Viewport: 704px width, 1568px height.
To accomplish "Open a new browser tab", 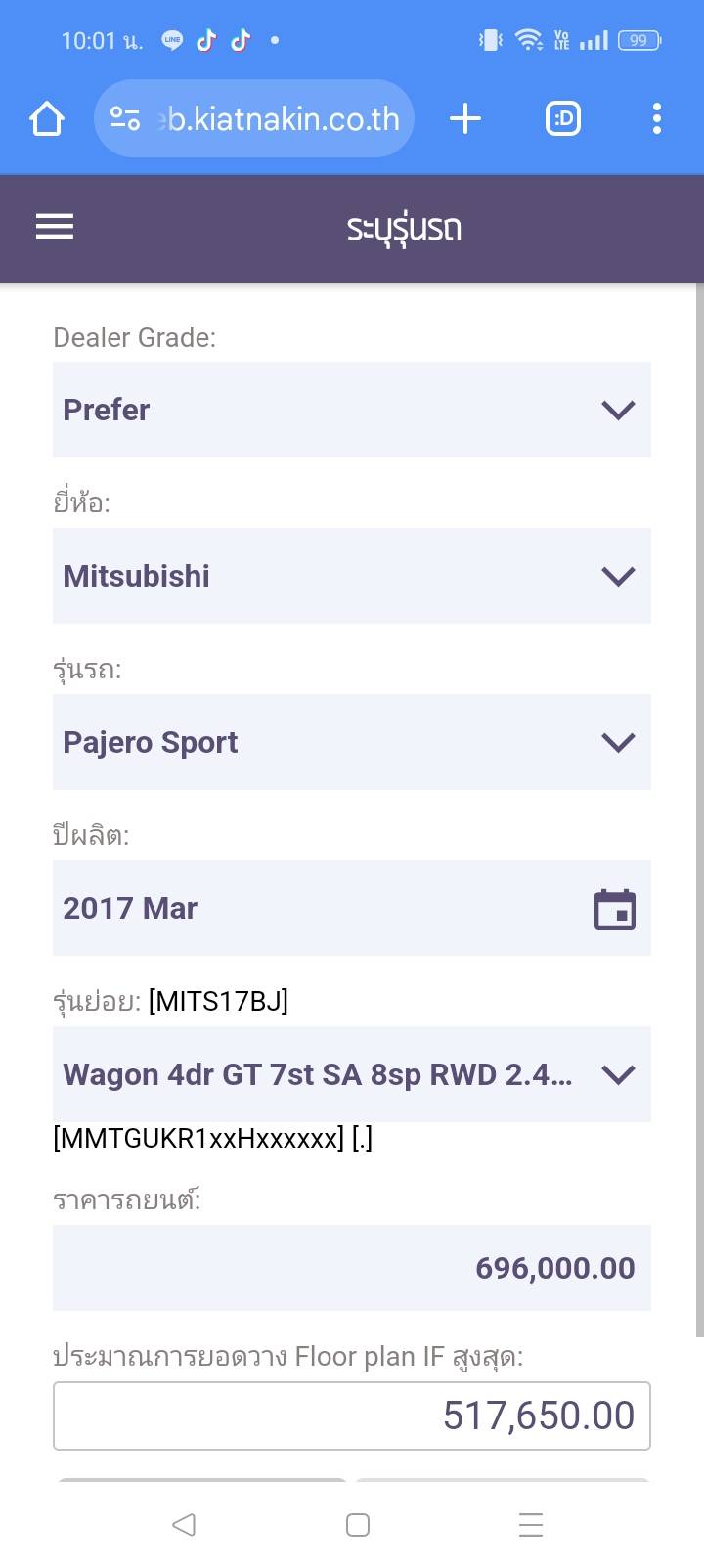I will click(465, 119).
